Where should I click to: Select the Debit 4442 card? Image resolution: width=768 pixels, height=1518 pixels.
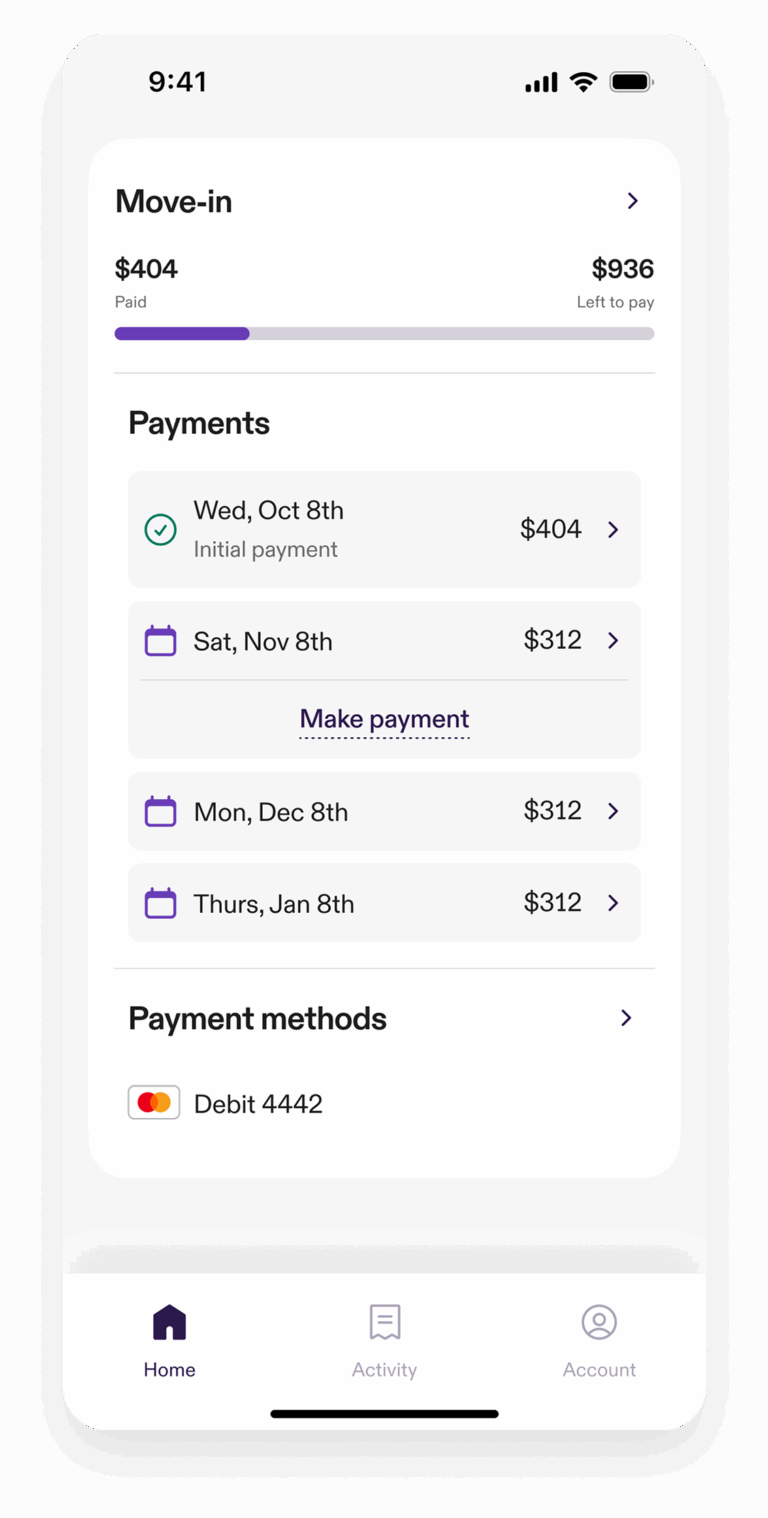(x=226, y=1103)
